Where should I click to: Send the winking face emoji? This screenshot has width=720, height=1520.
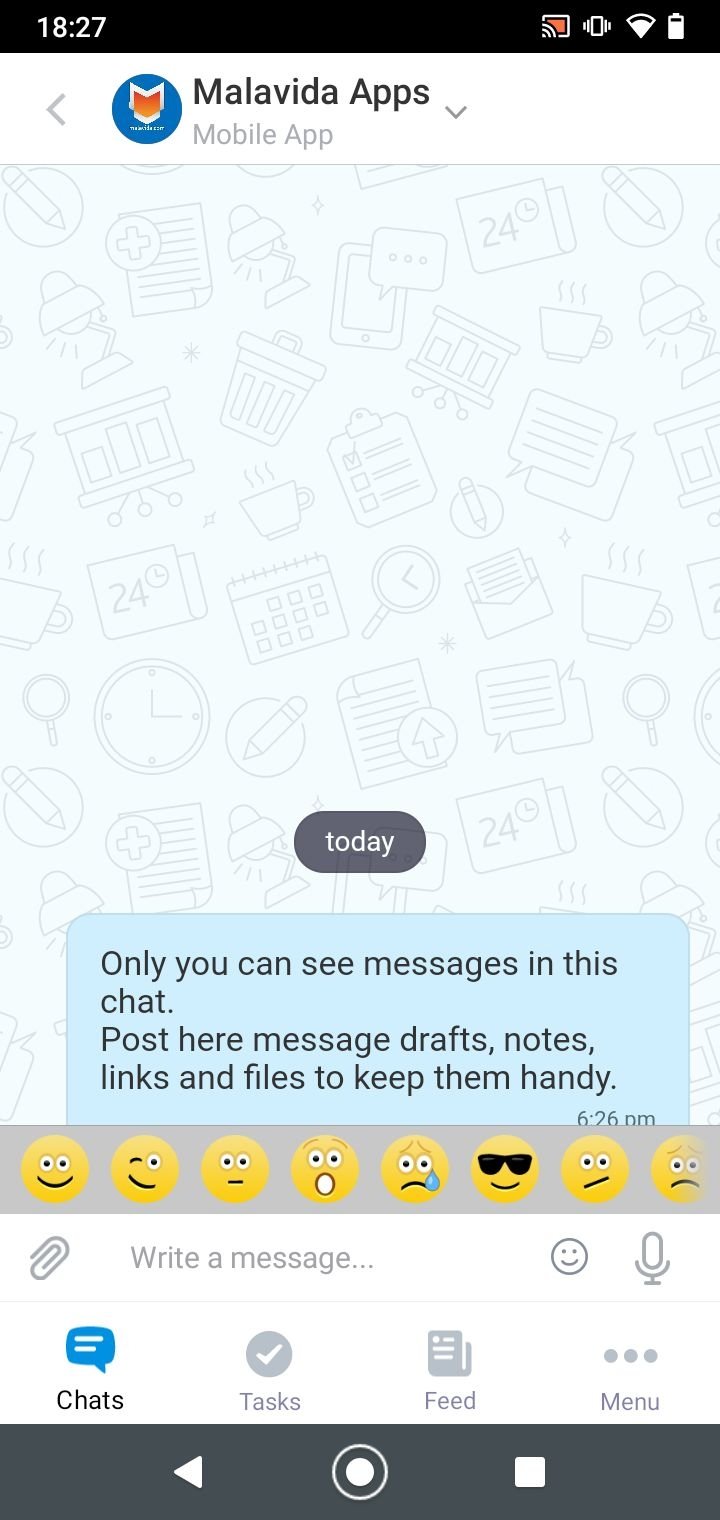(x=145, y=1170)
